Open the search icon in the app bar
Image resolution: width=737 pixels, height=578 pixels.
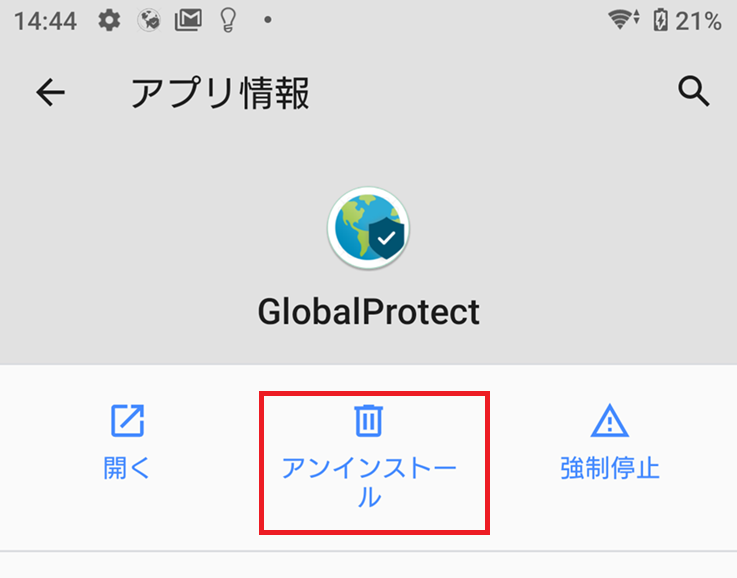point(693,92)
